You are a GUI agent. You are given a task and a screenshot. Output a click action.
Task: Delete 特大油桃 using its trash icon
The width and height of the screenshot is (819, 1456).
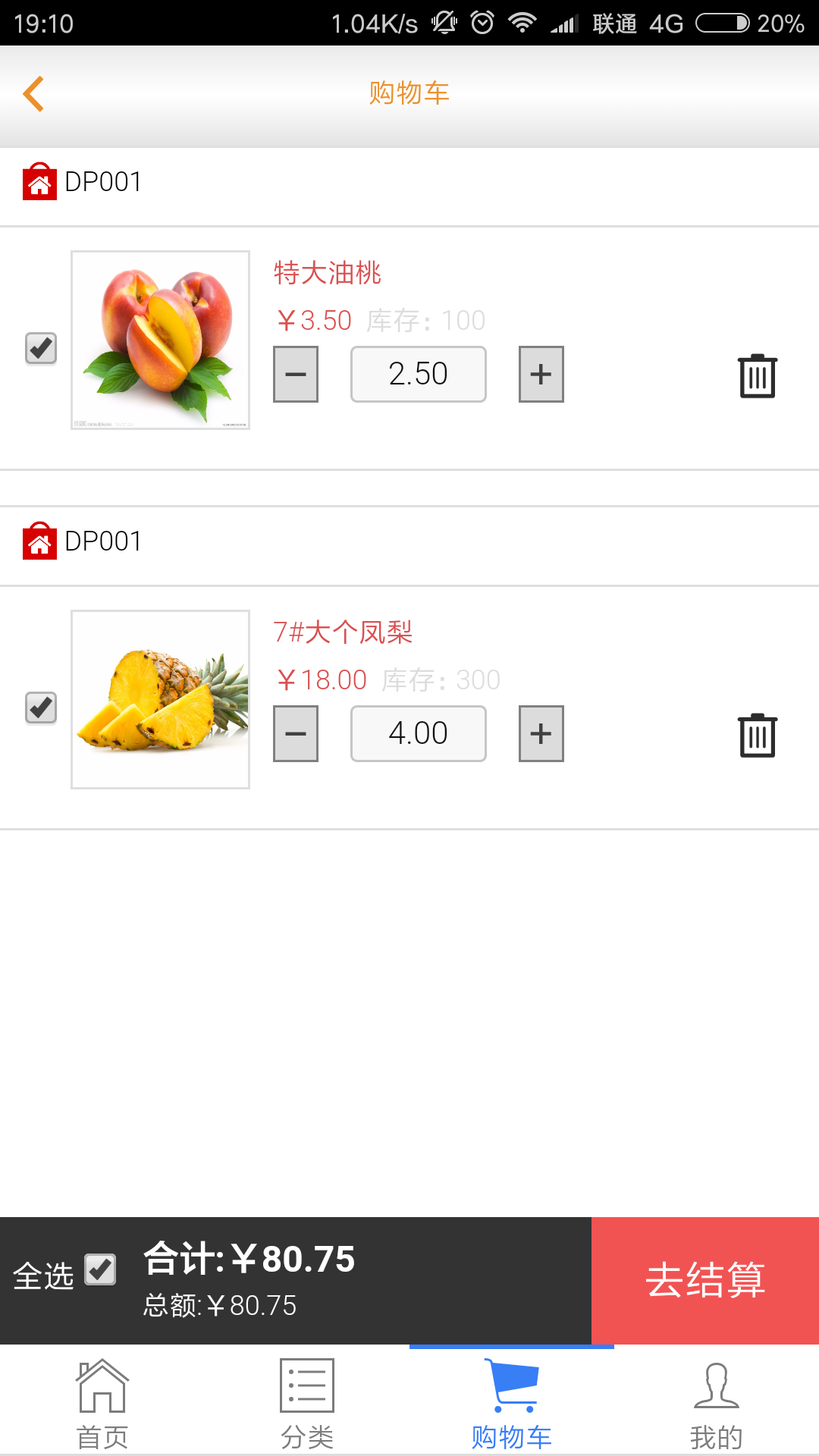(756, 374)
